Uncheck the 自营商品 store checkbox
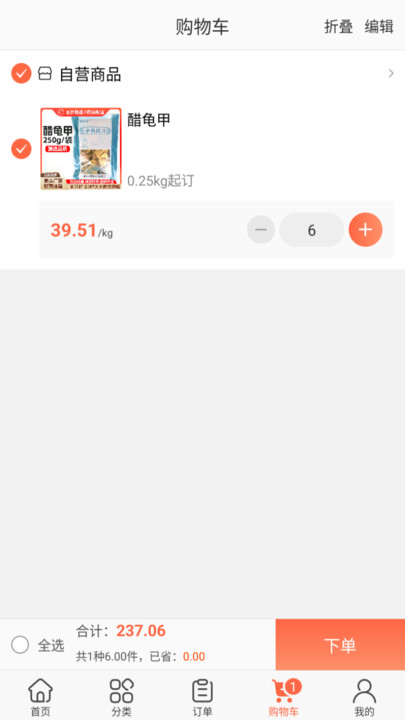The width and height of the screenshot is (405, 720). click(21, 73)
